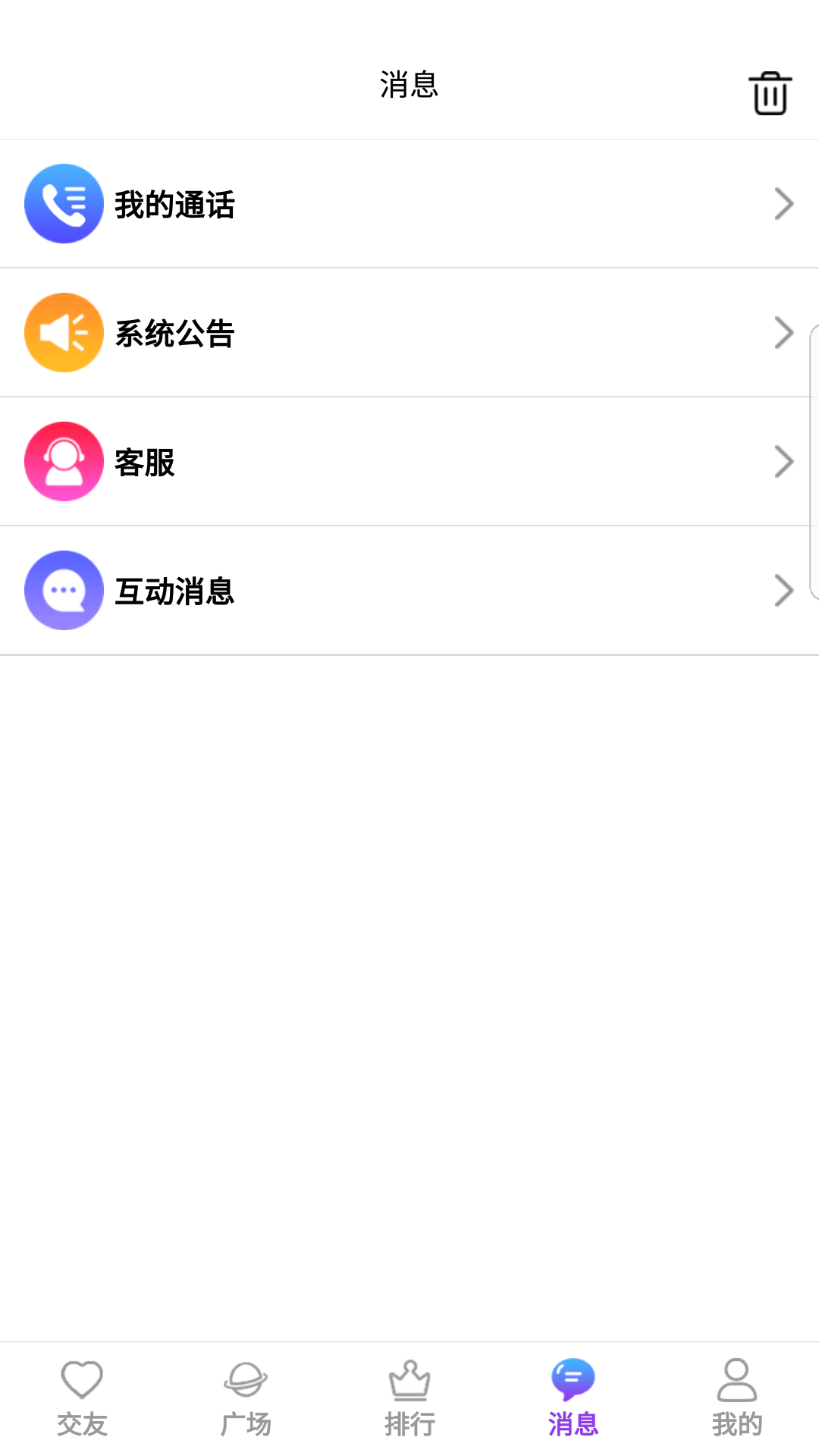Click the 系统公告 speaker icon
819x1456 pixels.
coord(64,332)
